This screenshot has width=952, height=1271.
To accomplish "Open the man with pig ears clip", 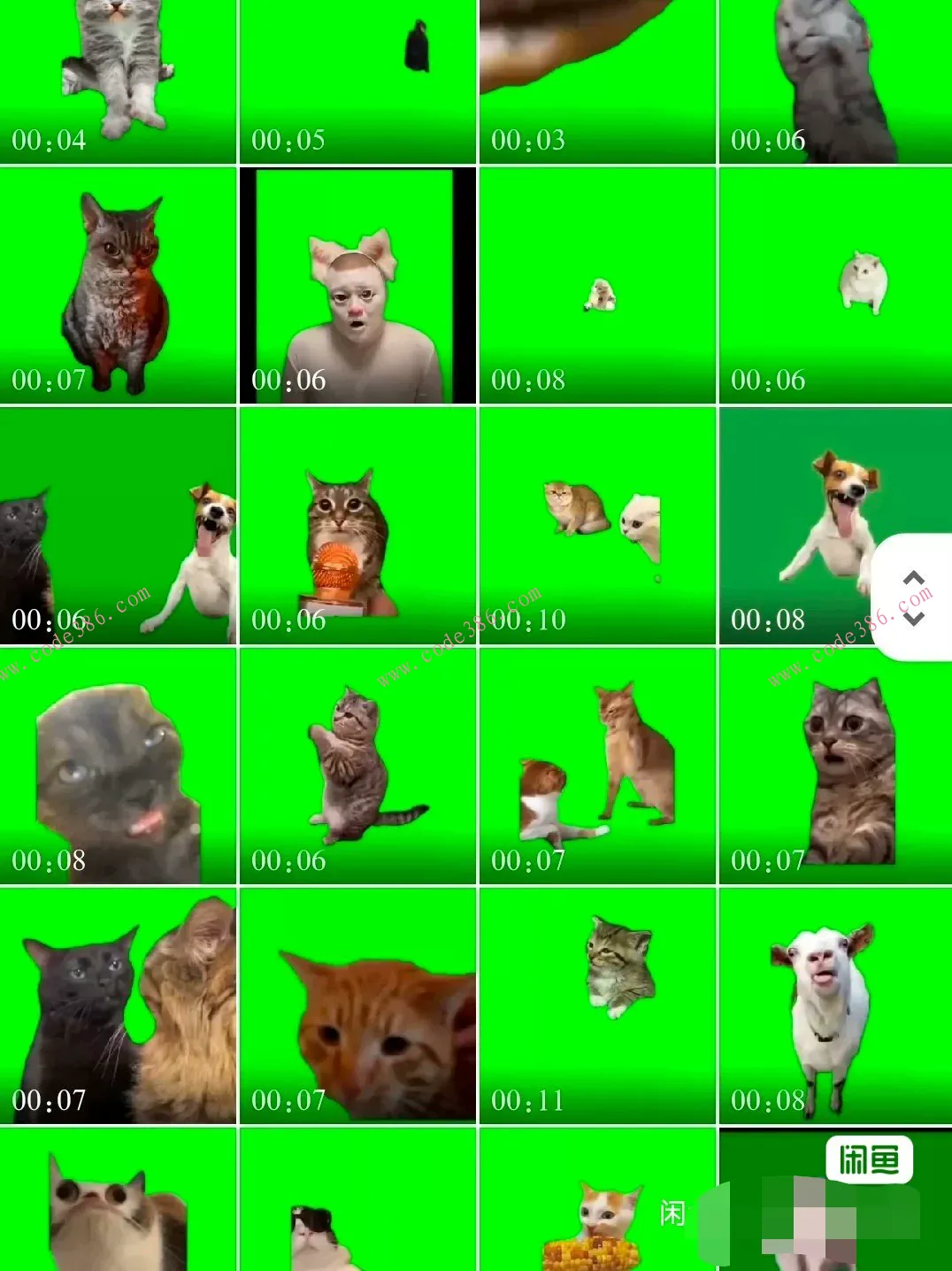I will pyautogui.click(x=357, y=285).
